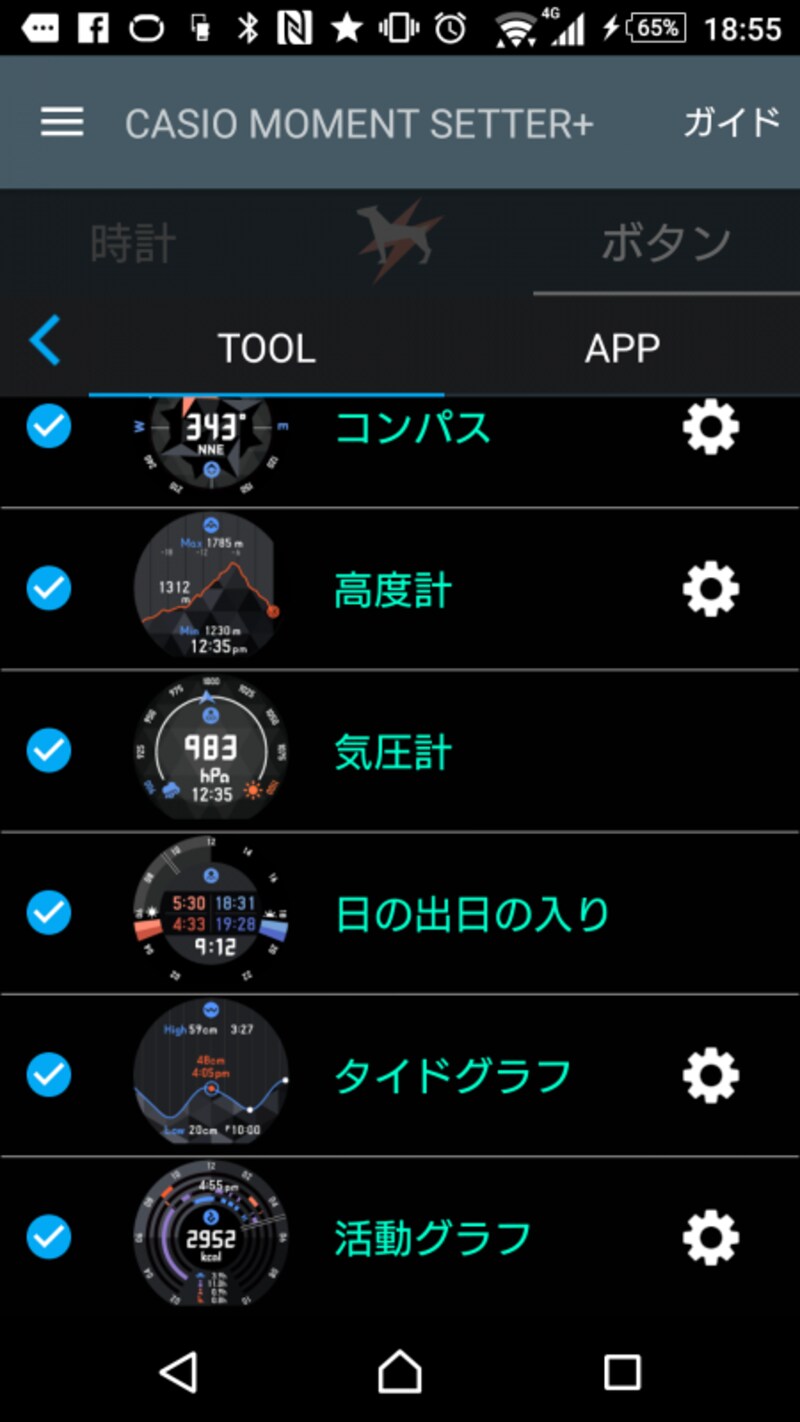Open settings gear for コンパス
The image size is (800, 1422).
point(711,427)
